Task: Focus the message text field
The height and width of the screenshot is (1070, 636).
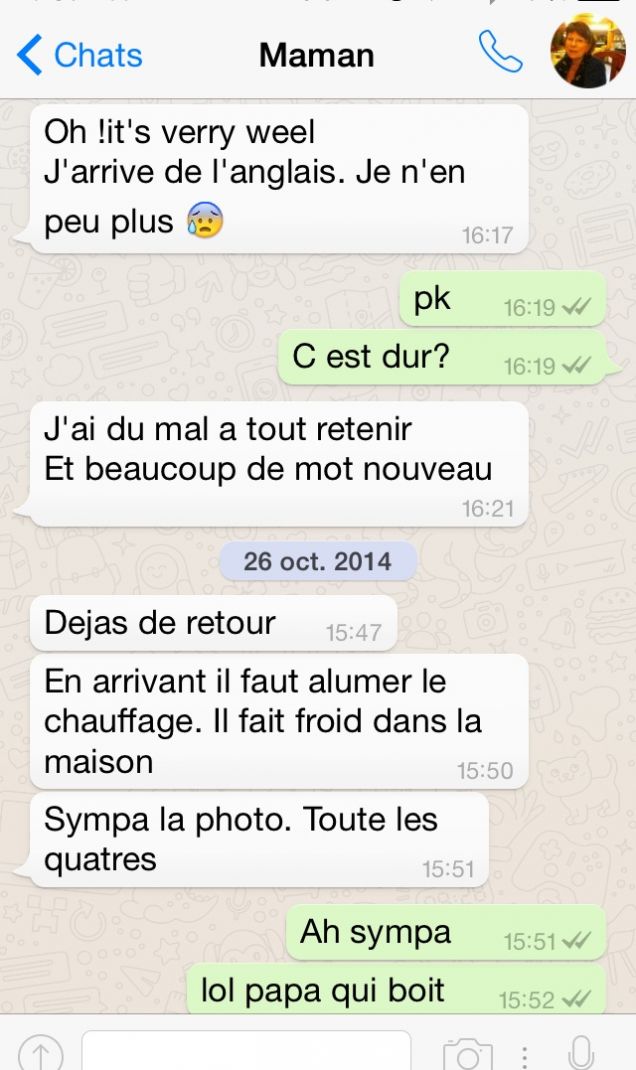Action: pos(246,1052)
